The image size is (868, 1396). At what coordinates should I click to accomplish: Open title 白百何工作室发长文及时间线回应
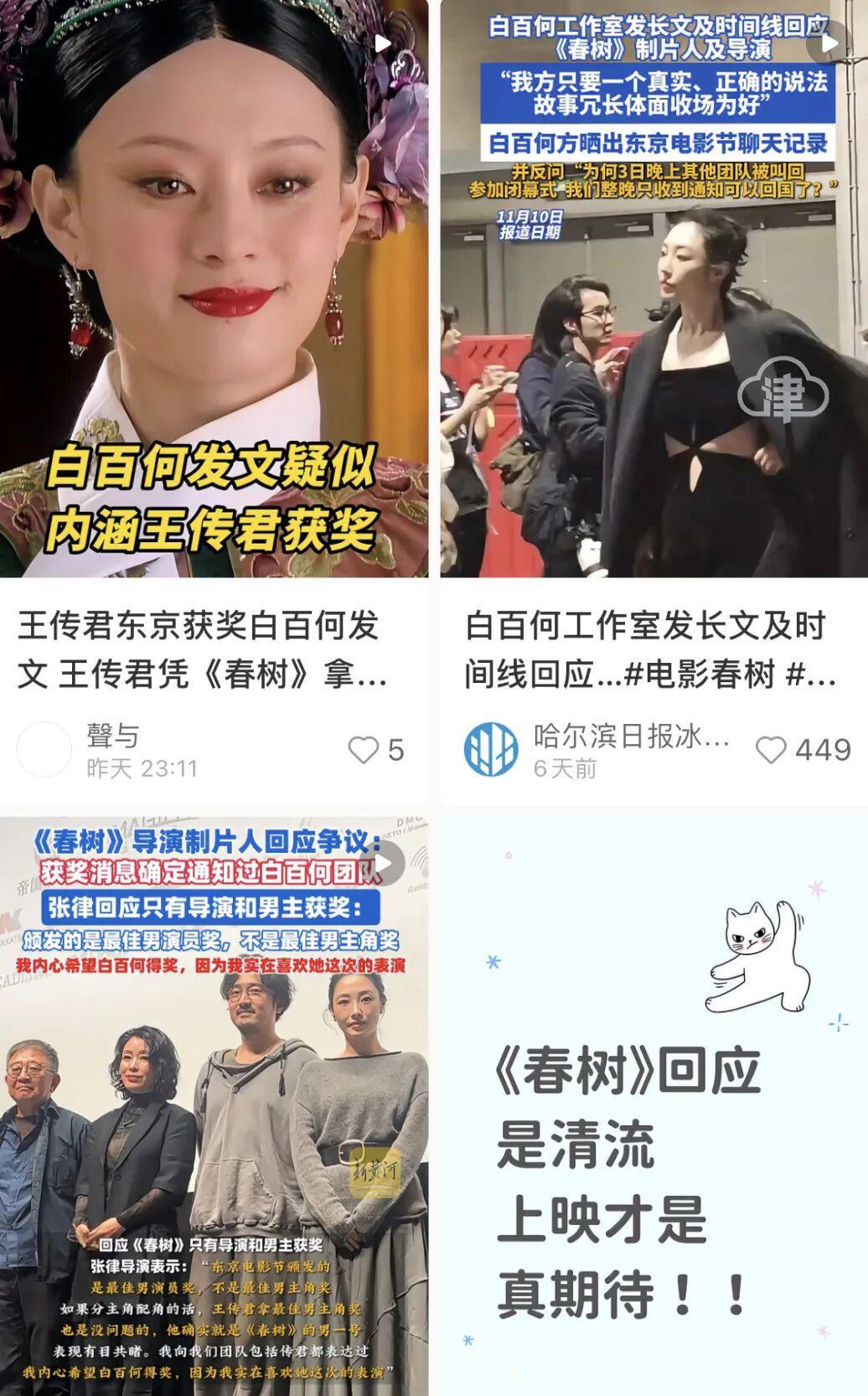coord(649,649)
